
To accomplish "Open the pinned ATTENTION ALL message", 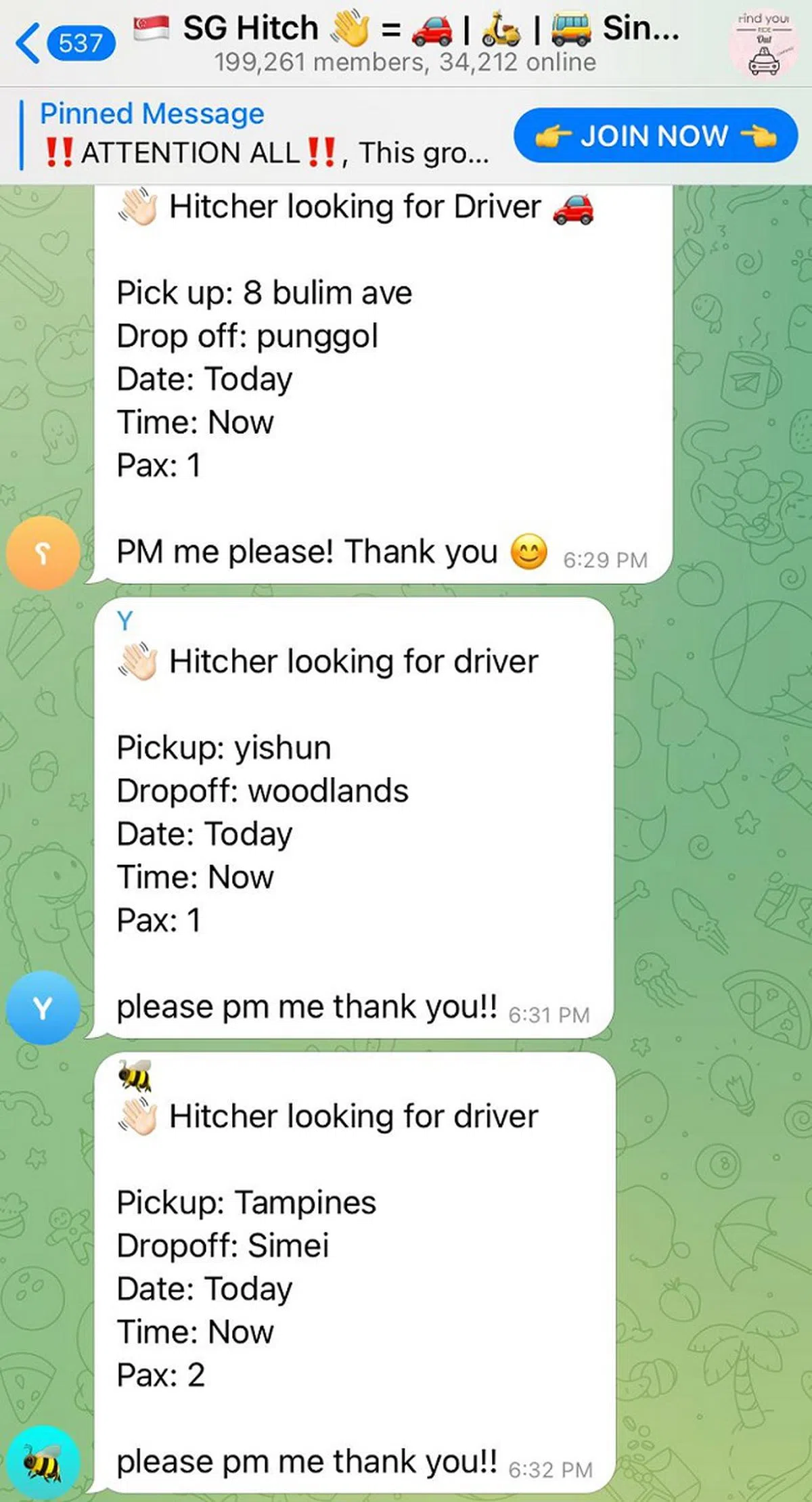I will pyautogui.click(x=264, y=134).
